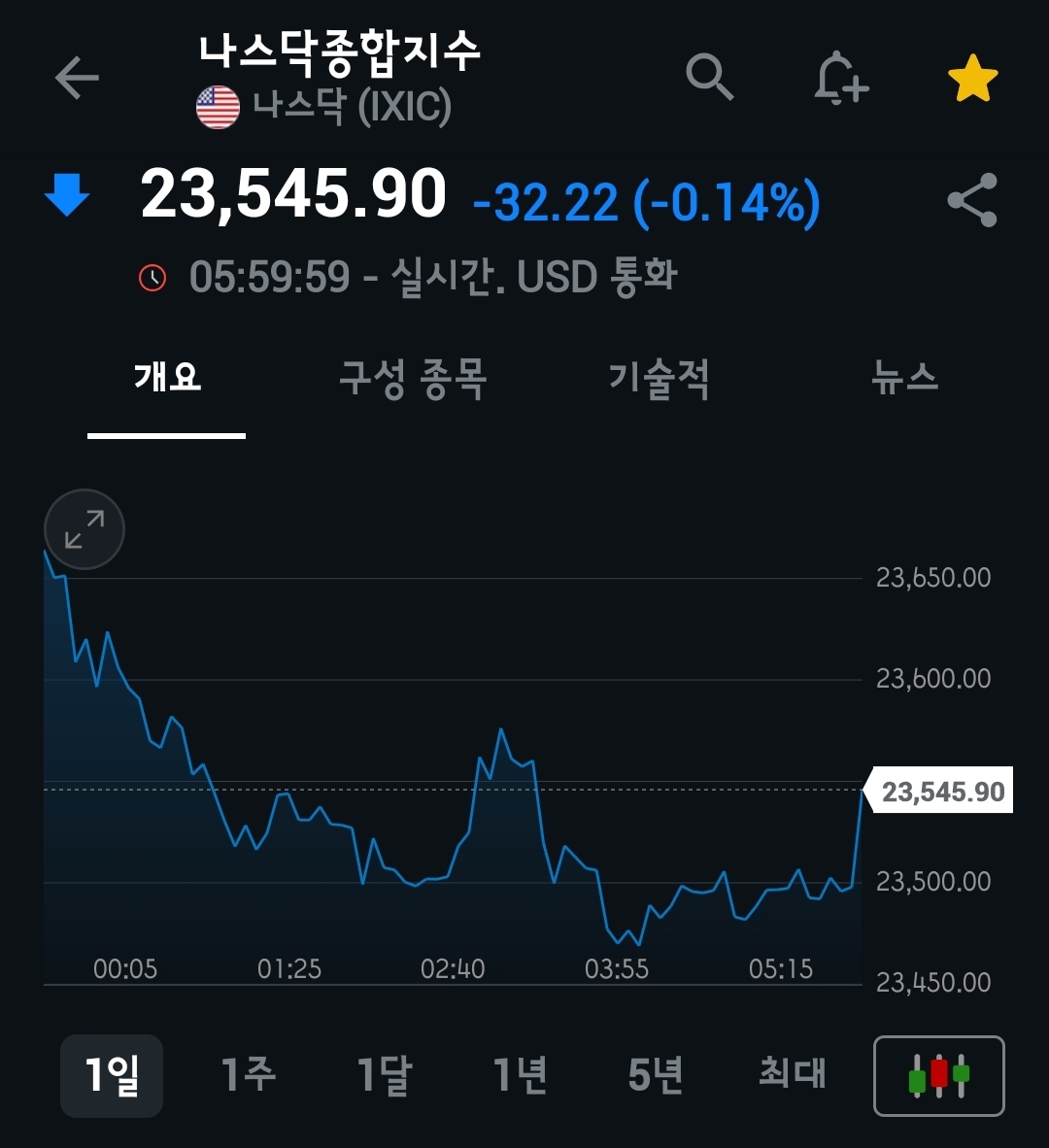Show the 1년 chart range
The width and height of the screenshot is (1049, 1148).
tap(520, 1075)
